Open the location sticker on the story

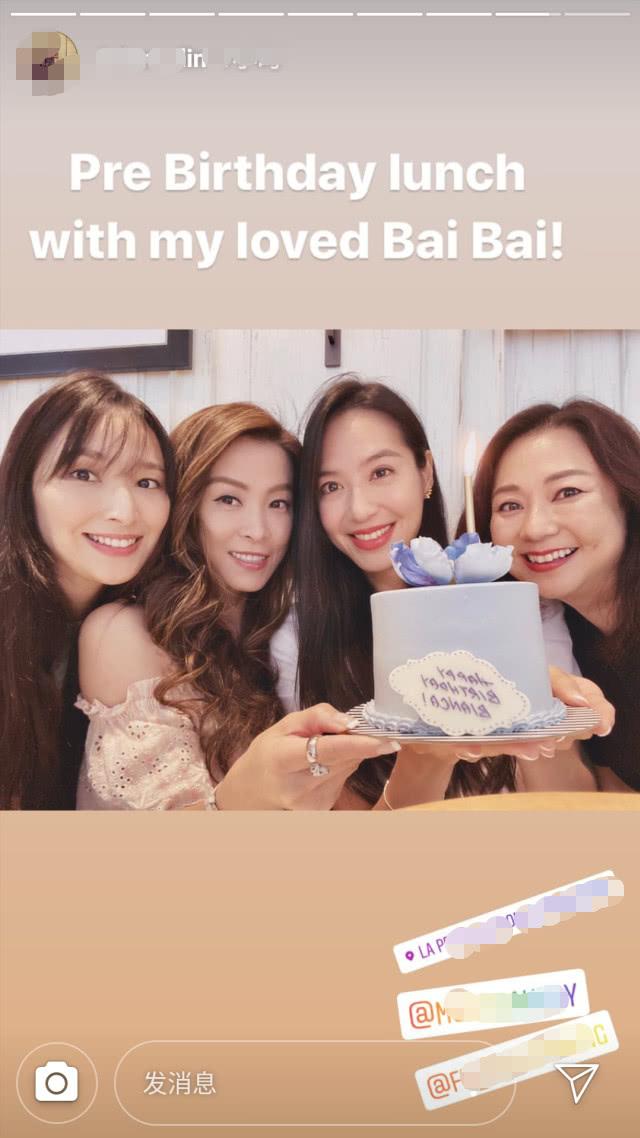(505, 922)
